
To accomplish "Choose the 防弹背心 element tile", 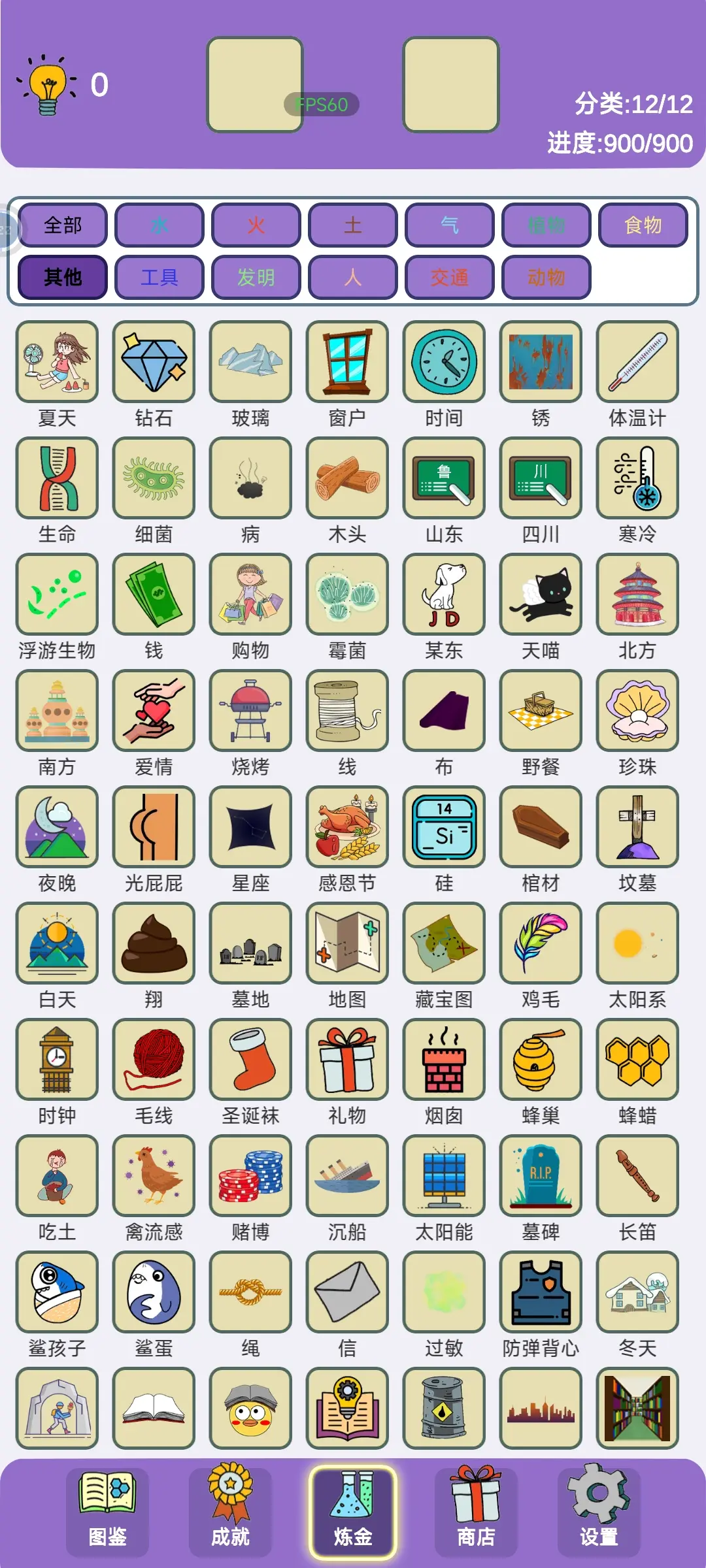I will [541, 1292].
